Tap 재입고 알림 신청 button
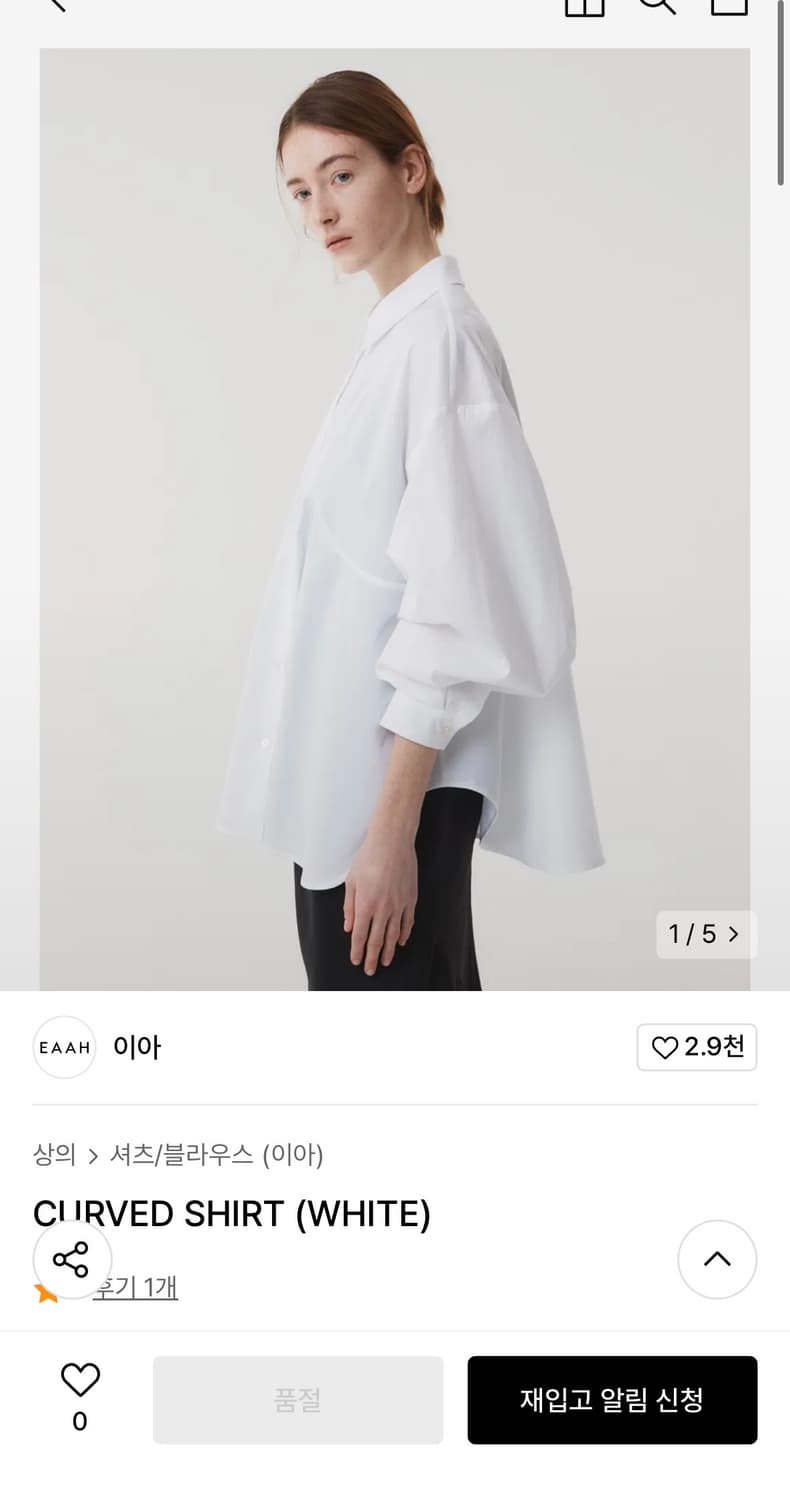 pyautogui.click(x=612, y=1399)
